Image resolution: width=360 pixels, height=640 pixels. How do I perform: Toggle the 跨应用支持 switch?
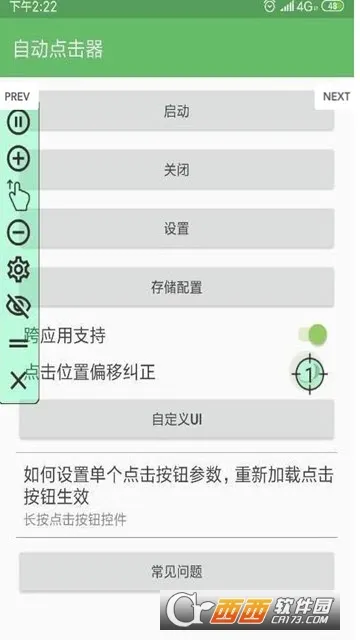[313, 335]
